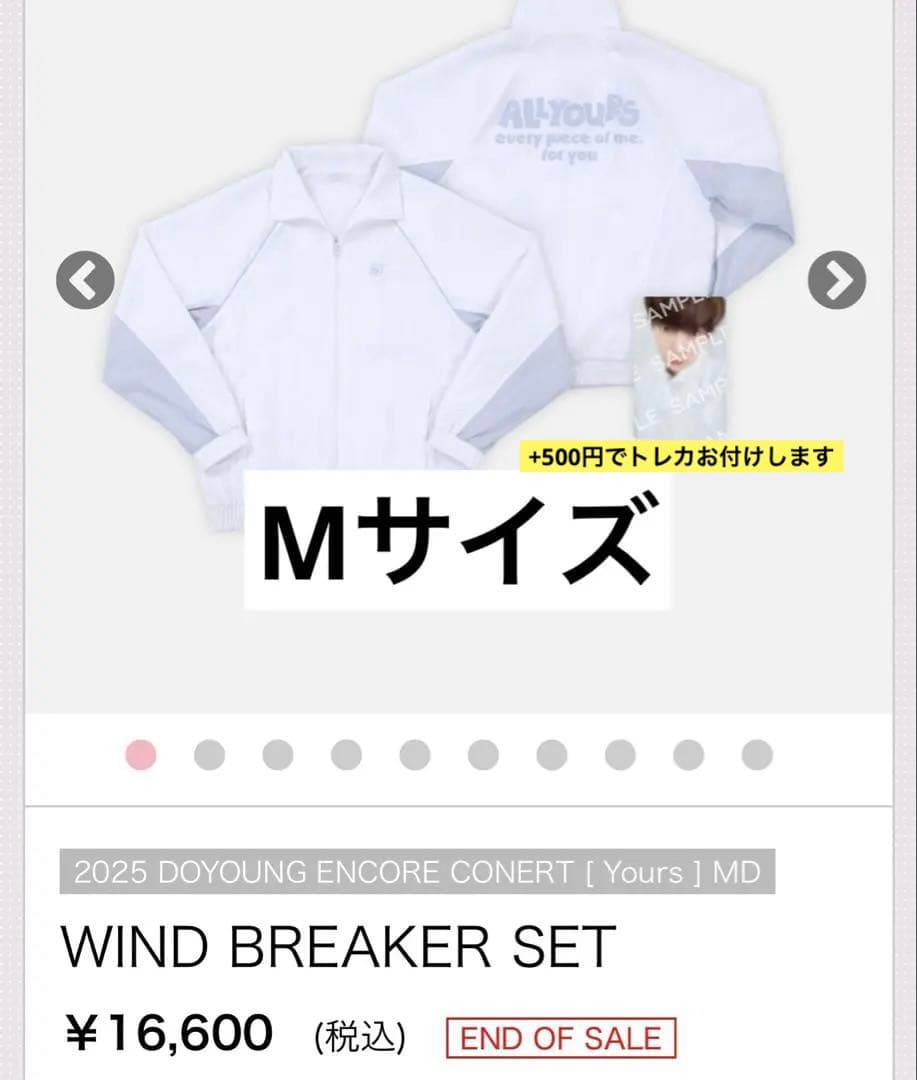Toggle to the ninth carousel slide dot

[x=685, y=753]
